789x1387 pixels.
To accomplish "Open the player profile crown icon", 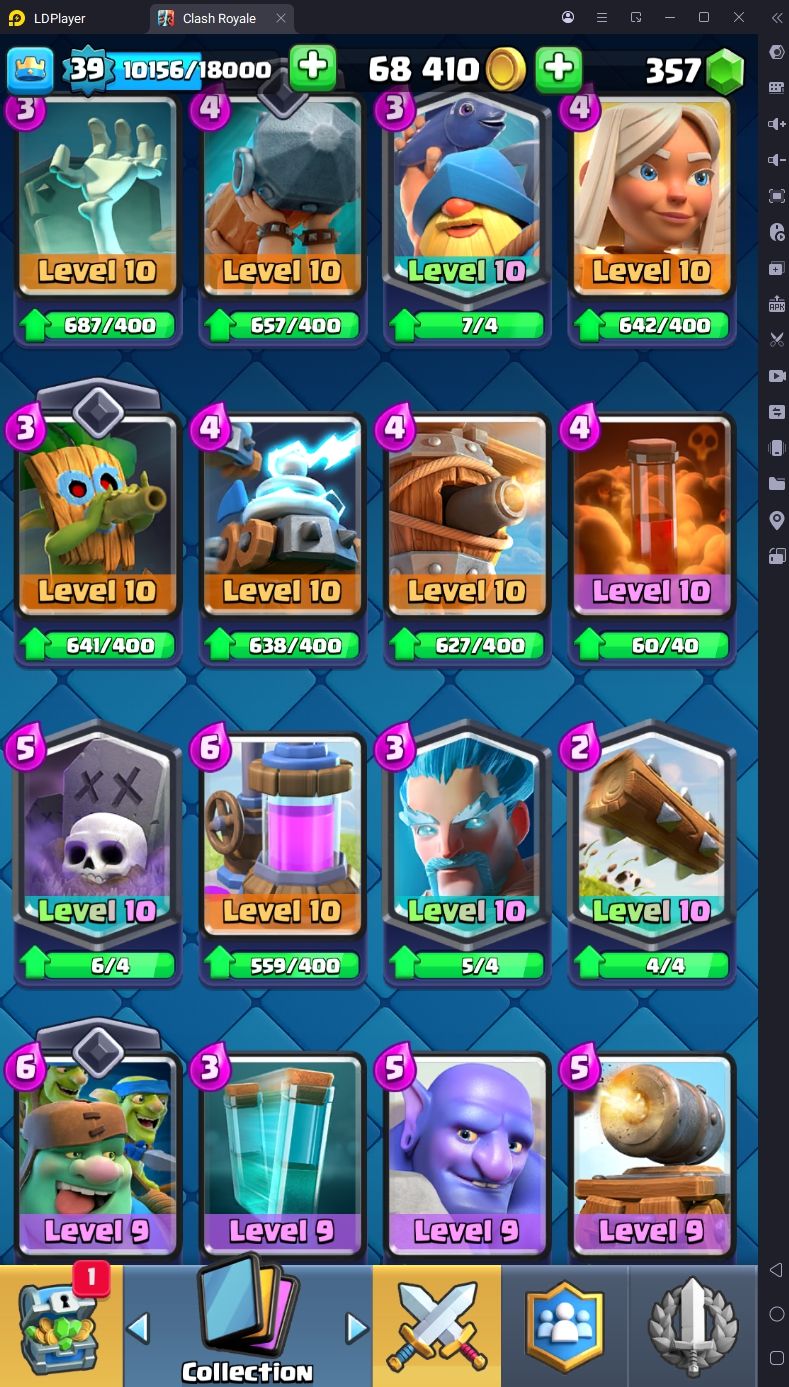I will [31, 69].
